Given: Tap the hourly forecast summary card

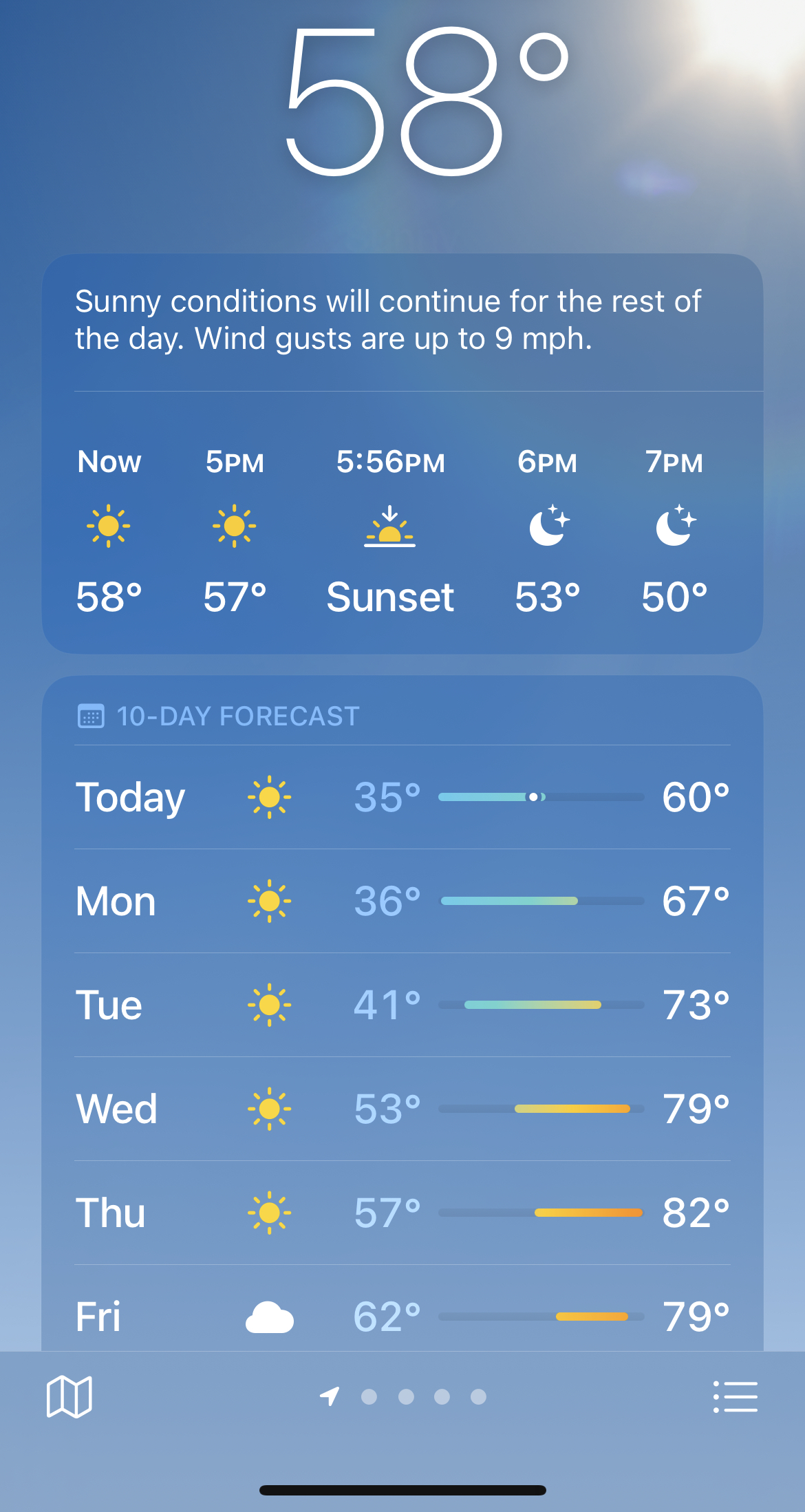Looking at the screenshot, I should [x=402, y=454].
